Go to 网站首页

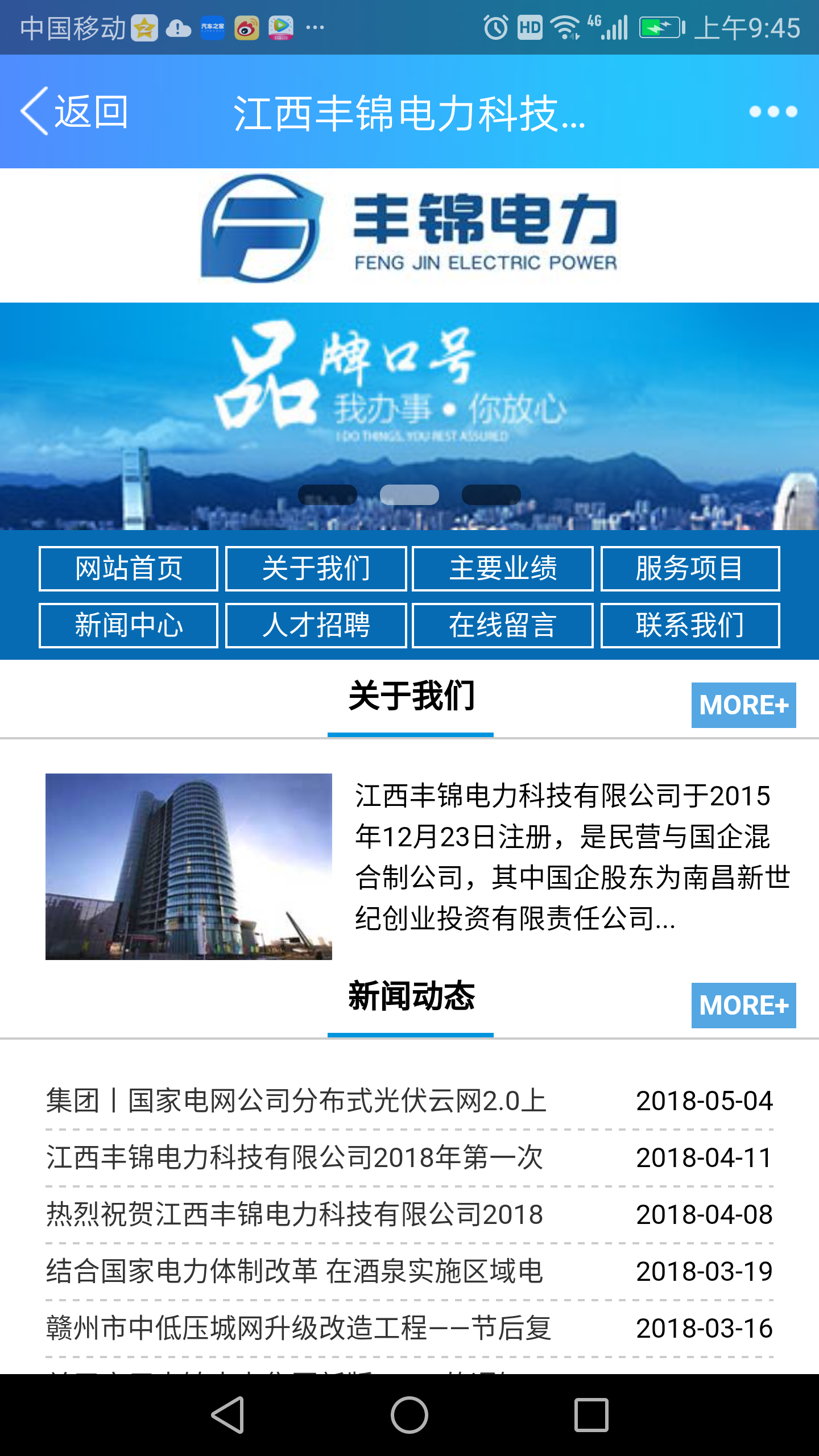(129, 569)
